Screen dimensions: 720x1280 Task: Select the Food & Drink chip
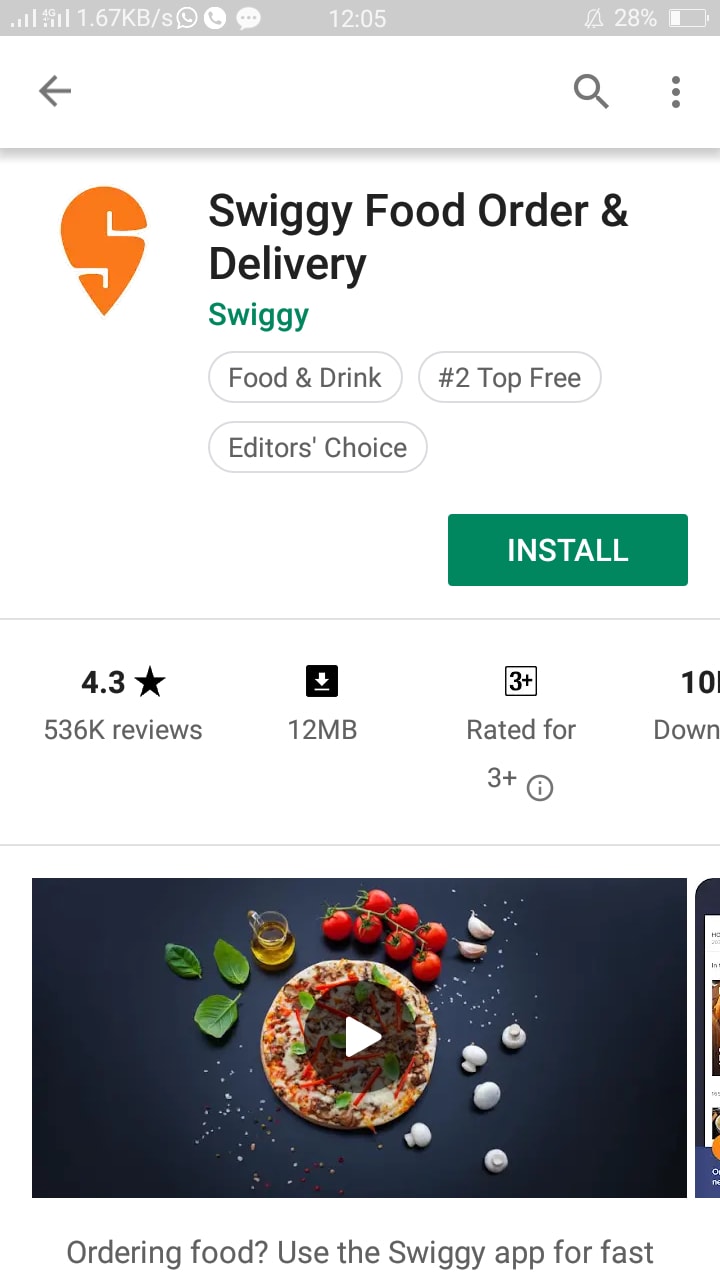click(305, 378)
